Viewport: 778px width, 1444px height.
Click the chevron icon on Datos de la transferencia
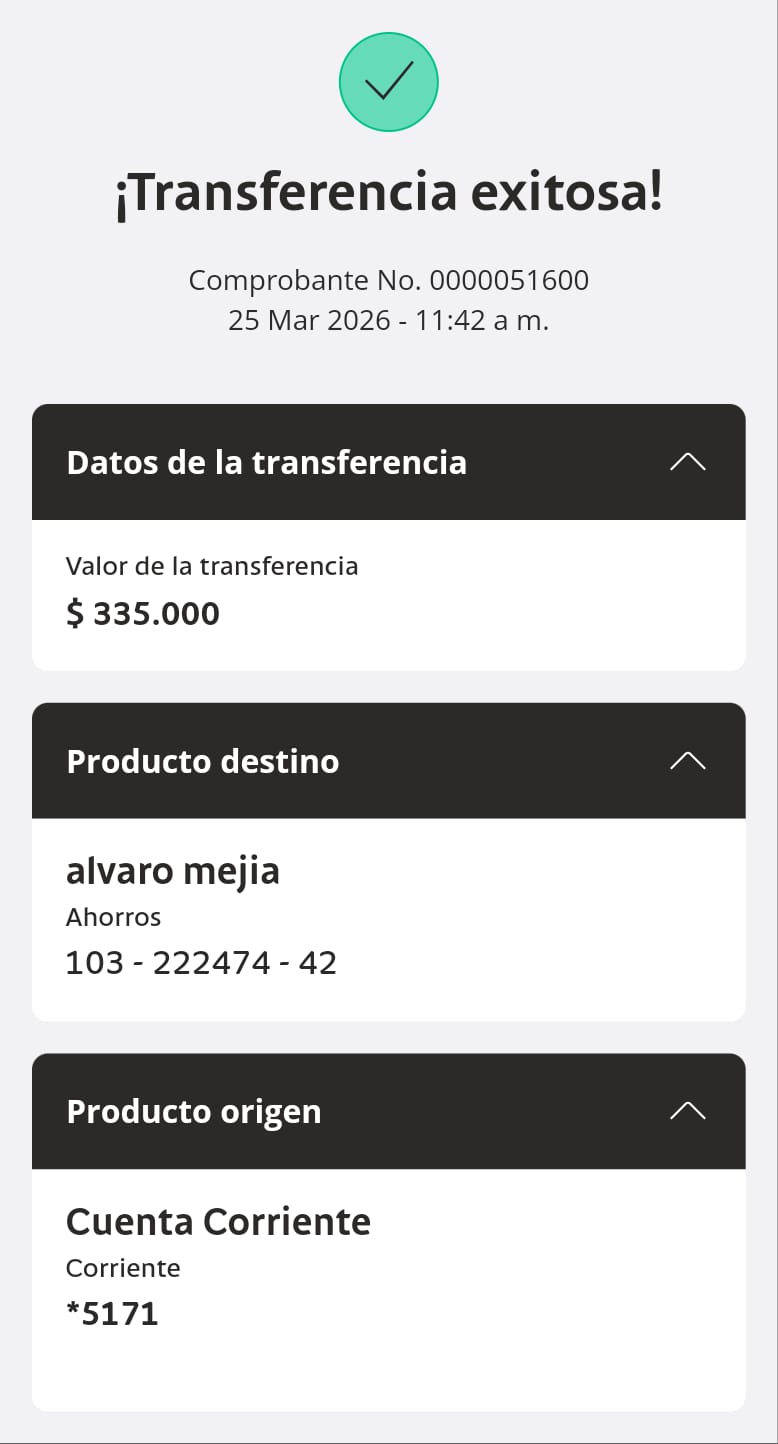click(687, 461)
